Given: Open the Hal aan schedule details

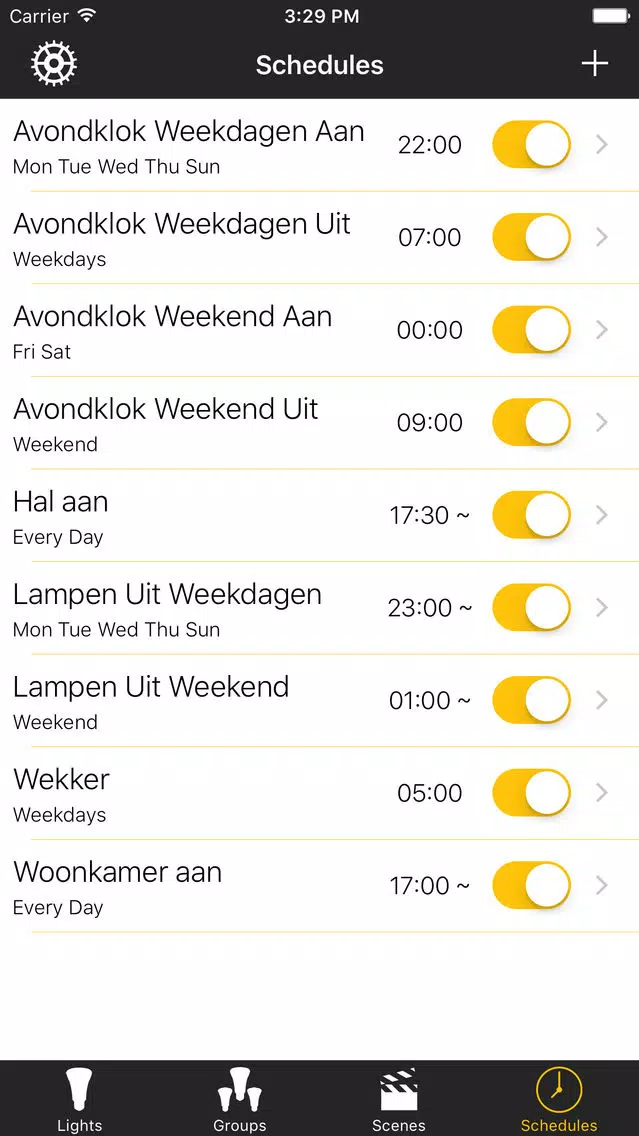Looking at the screenshot, I should 320,516.
